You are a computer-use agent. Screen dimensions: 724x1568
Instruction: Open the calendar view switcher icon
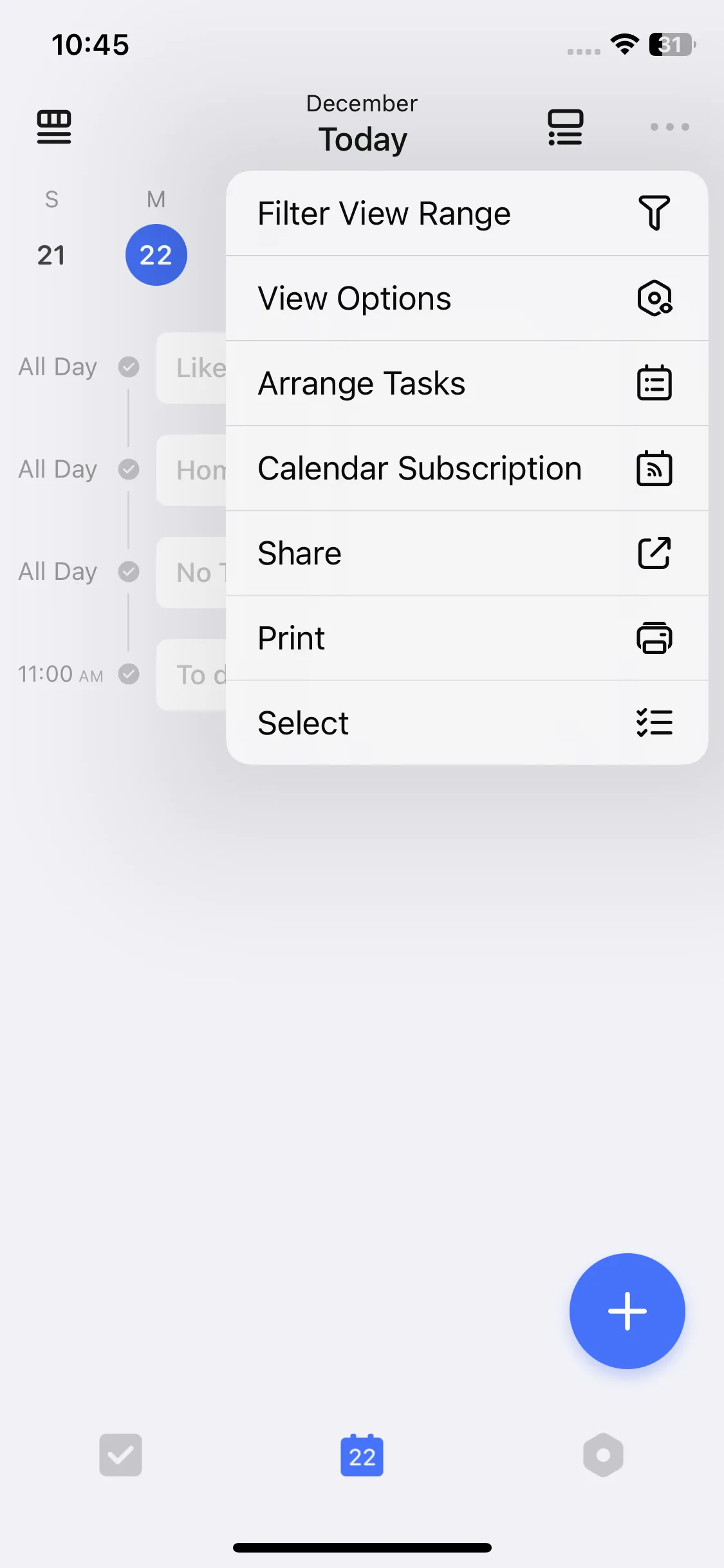tap(54, 127)
